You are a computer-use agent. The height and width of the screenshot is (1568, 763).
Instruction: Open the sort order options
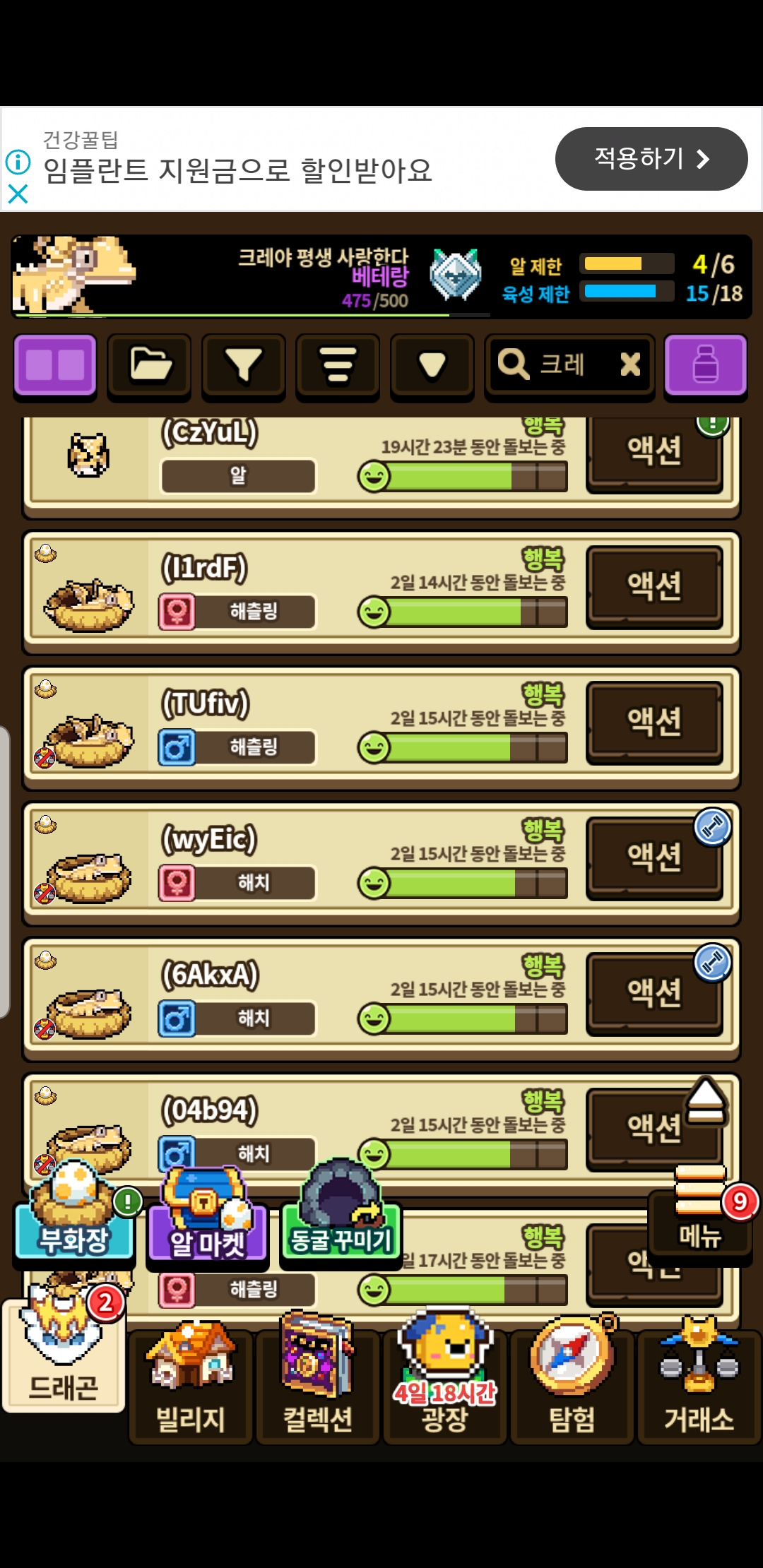[338, 365]
